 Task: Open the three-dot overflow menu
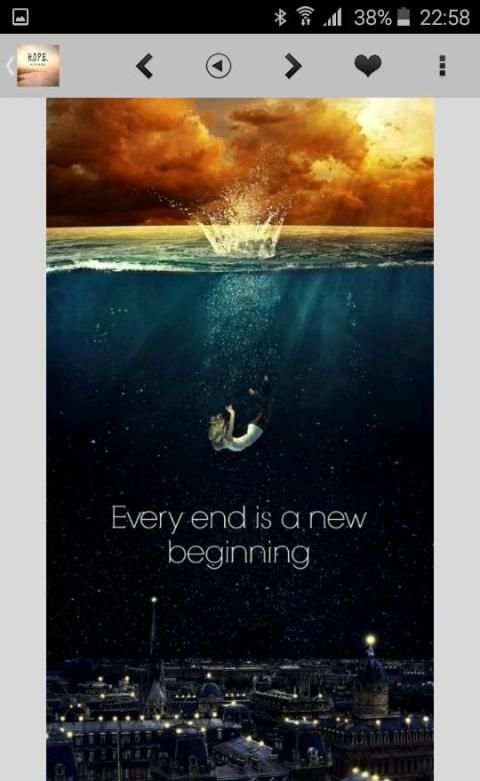[x=442, y=66]
